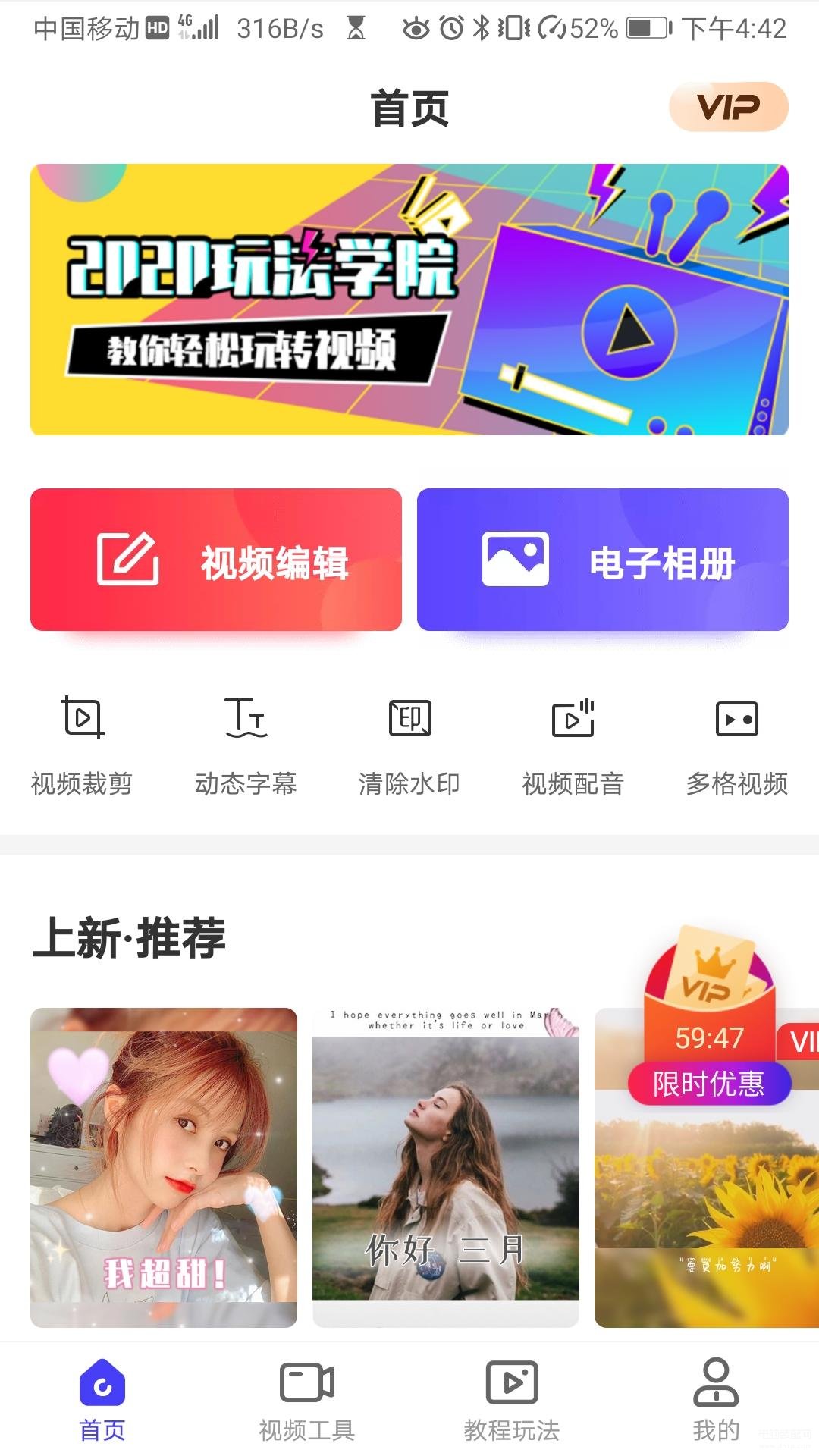Open the VIP membership badge
Viewport: 819px width, 1456px height.
[728, 107]
